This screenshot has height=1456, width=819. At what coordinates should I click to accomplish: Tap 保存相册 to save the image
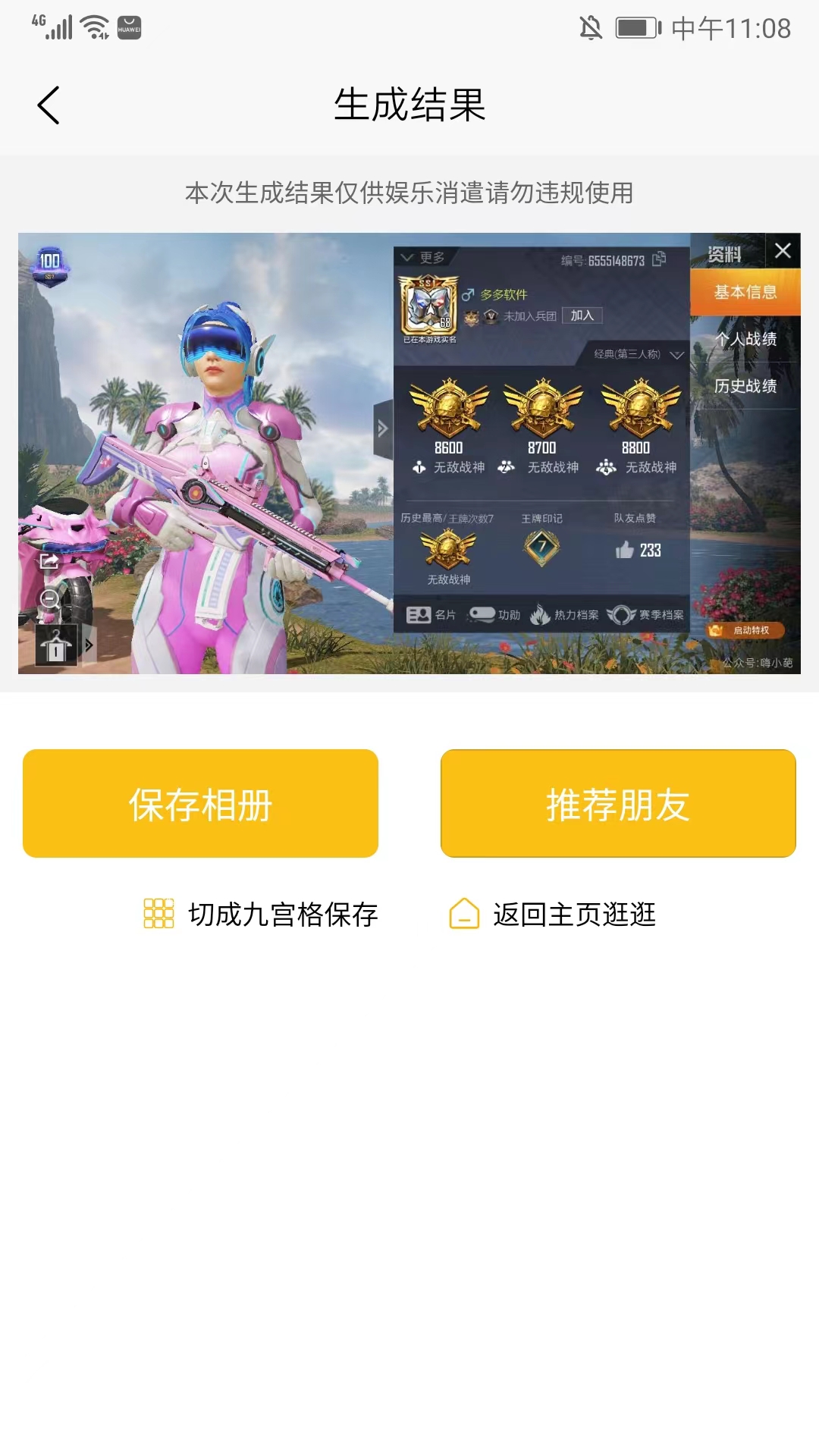(200, 804)
